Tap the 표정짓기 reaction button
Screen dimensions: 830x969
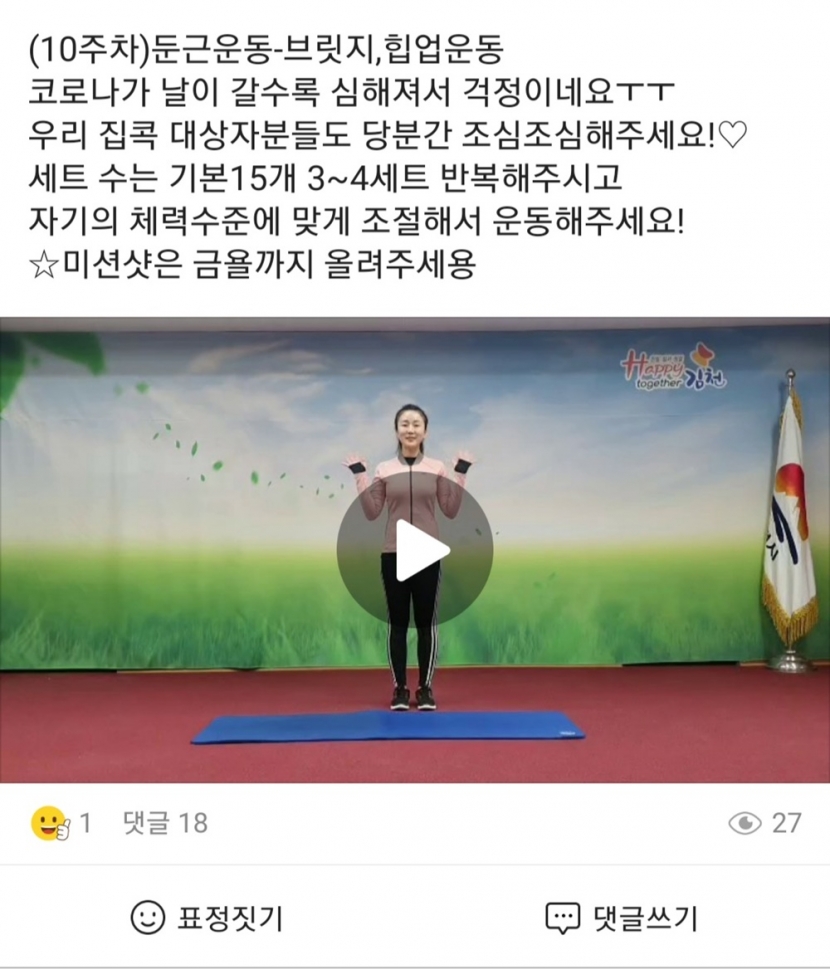pos(207,915)
